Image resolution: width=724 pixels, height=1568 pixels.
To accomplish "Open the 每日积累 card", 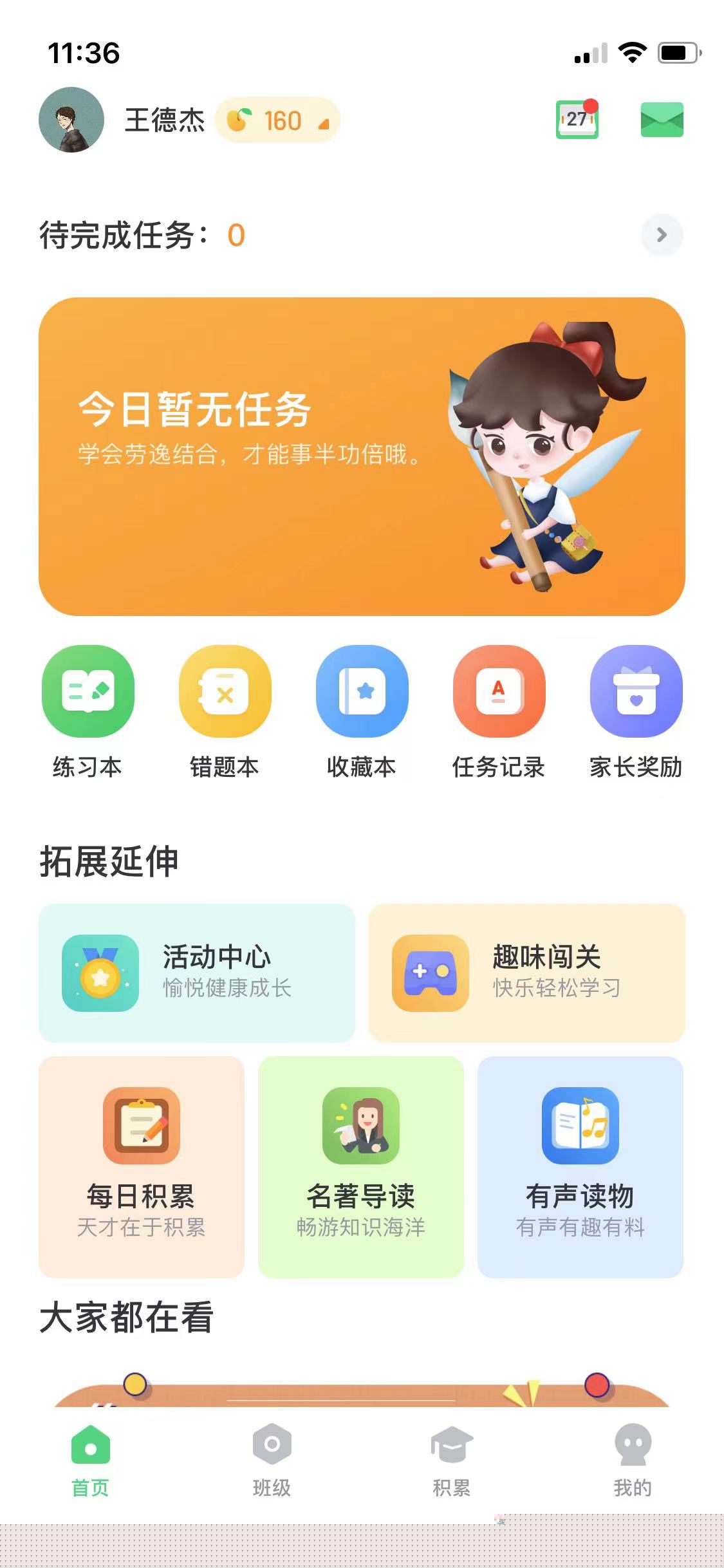I will coord(142,1166).
